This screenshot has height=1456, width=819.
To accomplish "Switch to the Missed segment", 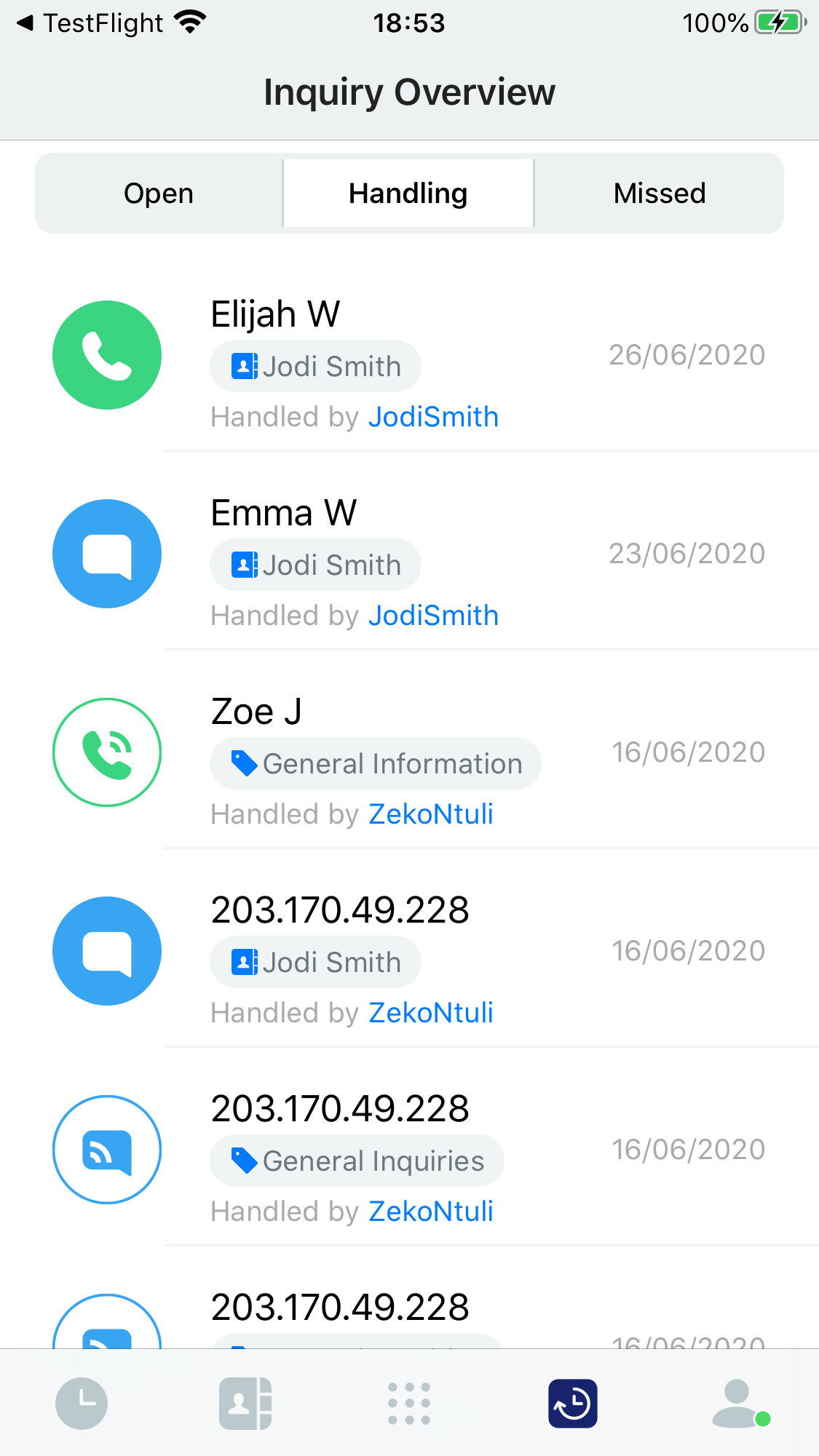I will pos(660,194).
